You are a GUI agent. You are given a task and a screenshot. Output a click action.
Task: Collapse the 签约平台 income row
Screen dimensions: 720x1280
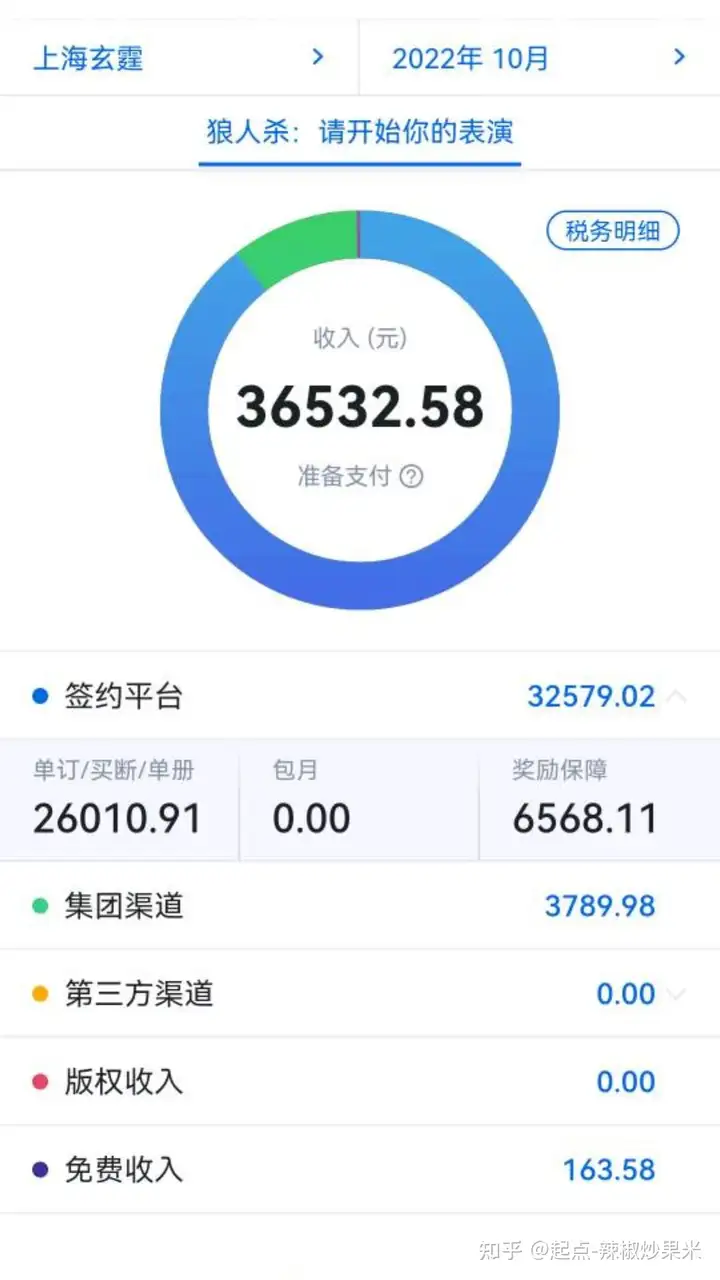tap(677, 696)
